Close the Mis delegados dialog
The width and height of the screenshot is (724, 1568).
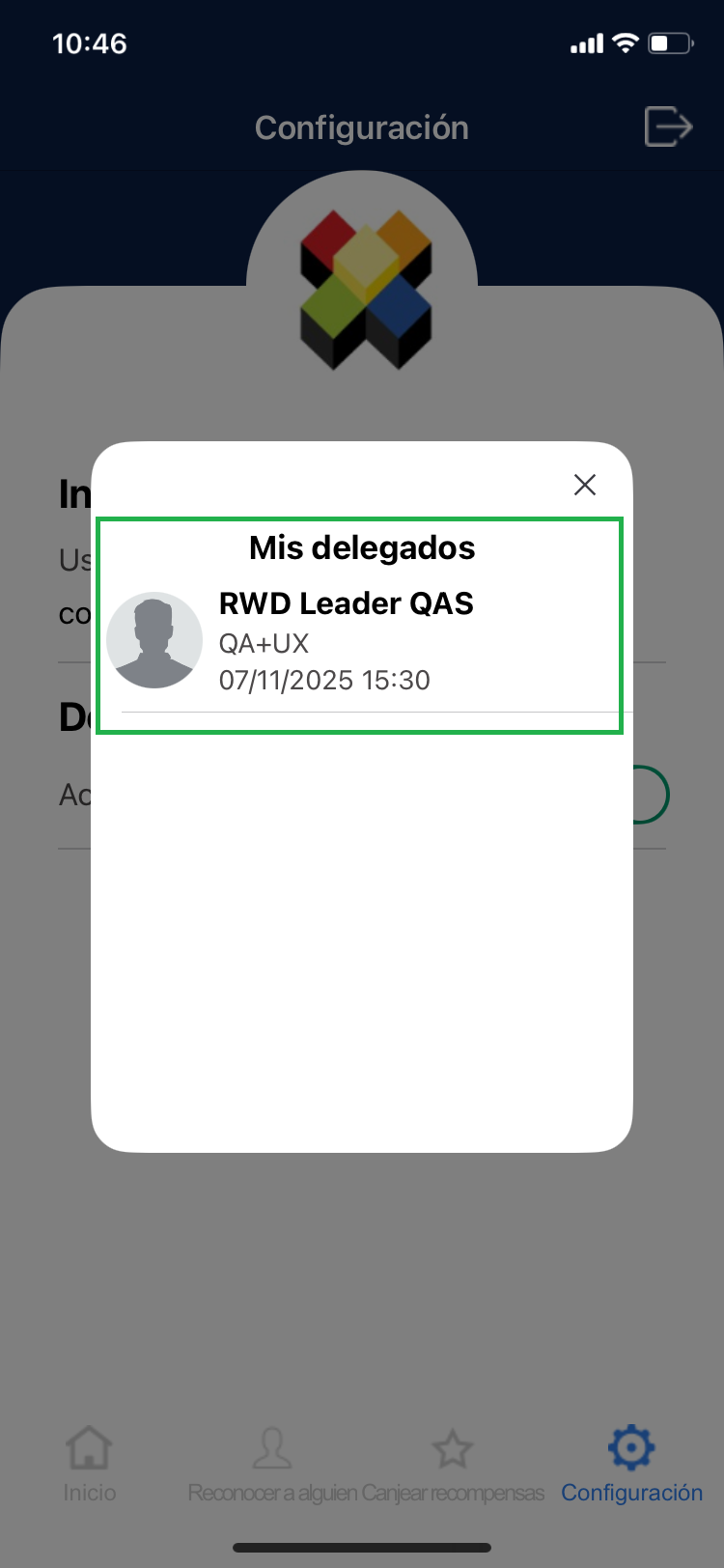pos(584,485)
